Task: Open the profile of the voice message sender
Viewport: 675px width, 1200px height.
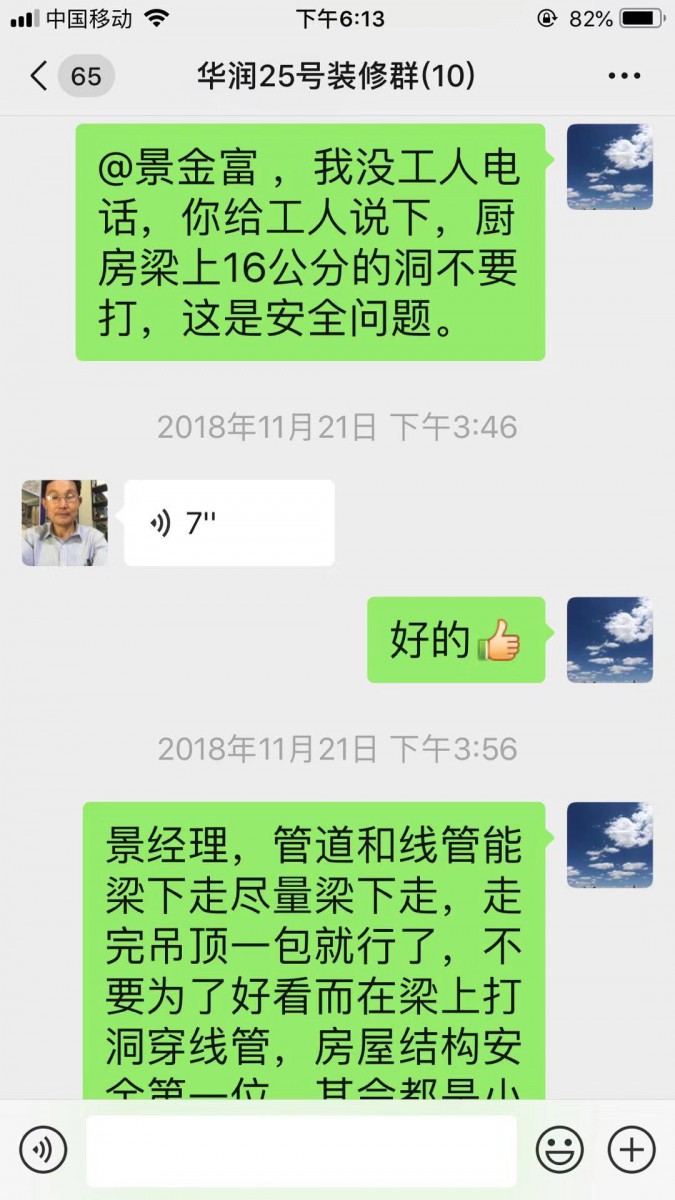Action: tap(65, 523)
